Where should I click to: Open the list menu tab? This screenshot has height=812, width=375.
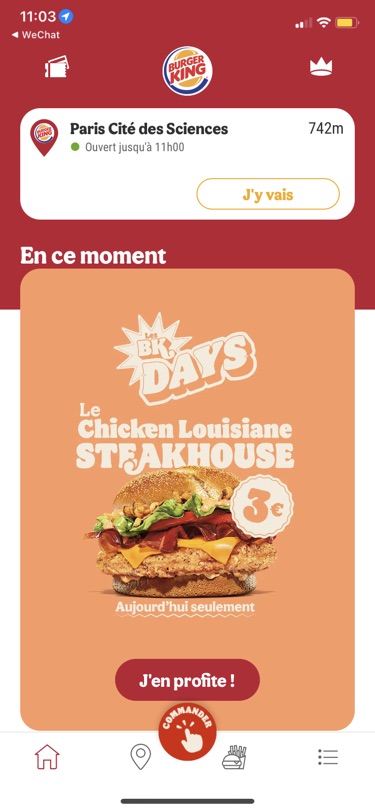[x=328, y=757]
